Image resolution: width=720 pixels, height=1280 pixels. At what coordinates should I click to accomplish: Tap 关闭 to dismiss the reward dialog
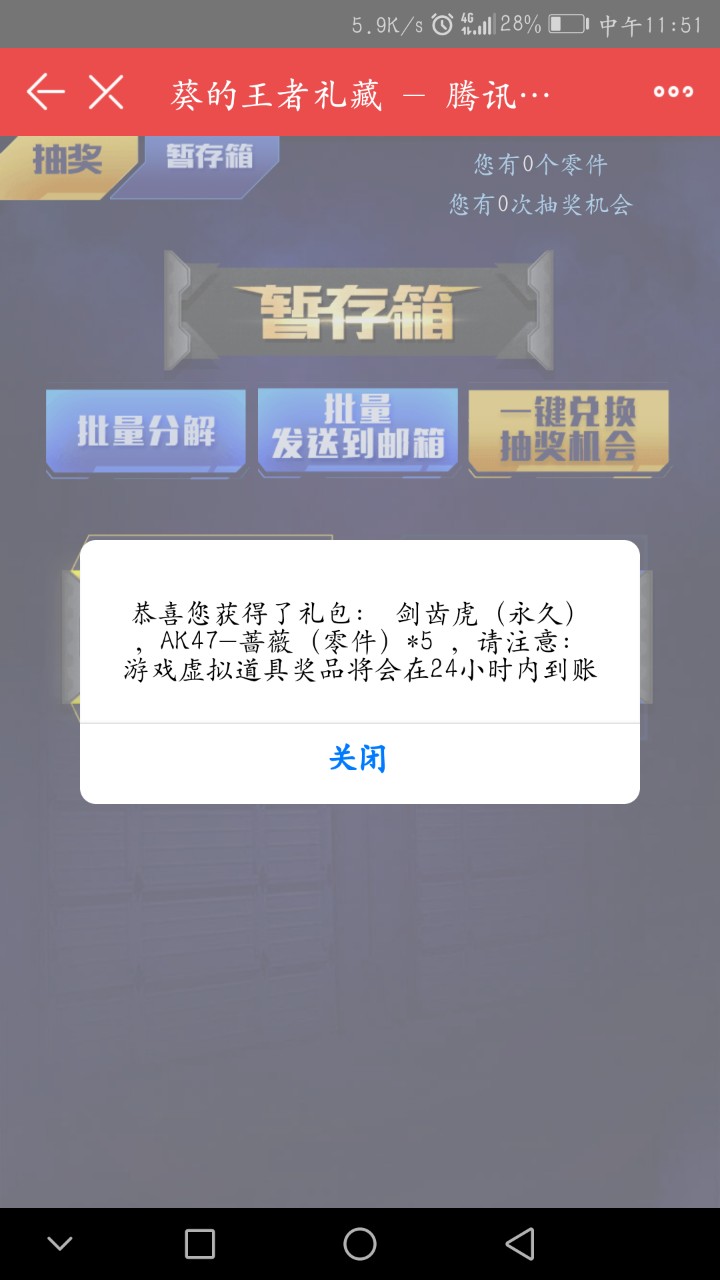[358, 759]
